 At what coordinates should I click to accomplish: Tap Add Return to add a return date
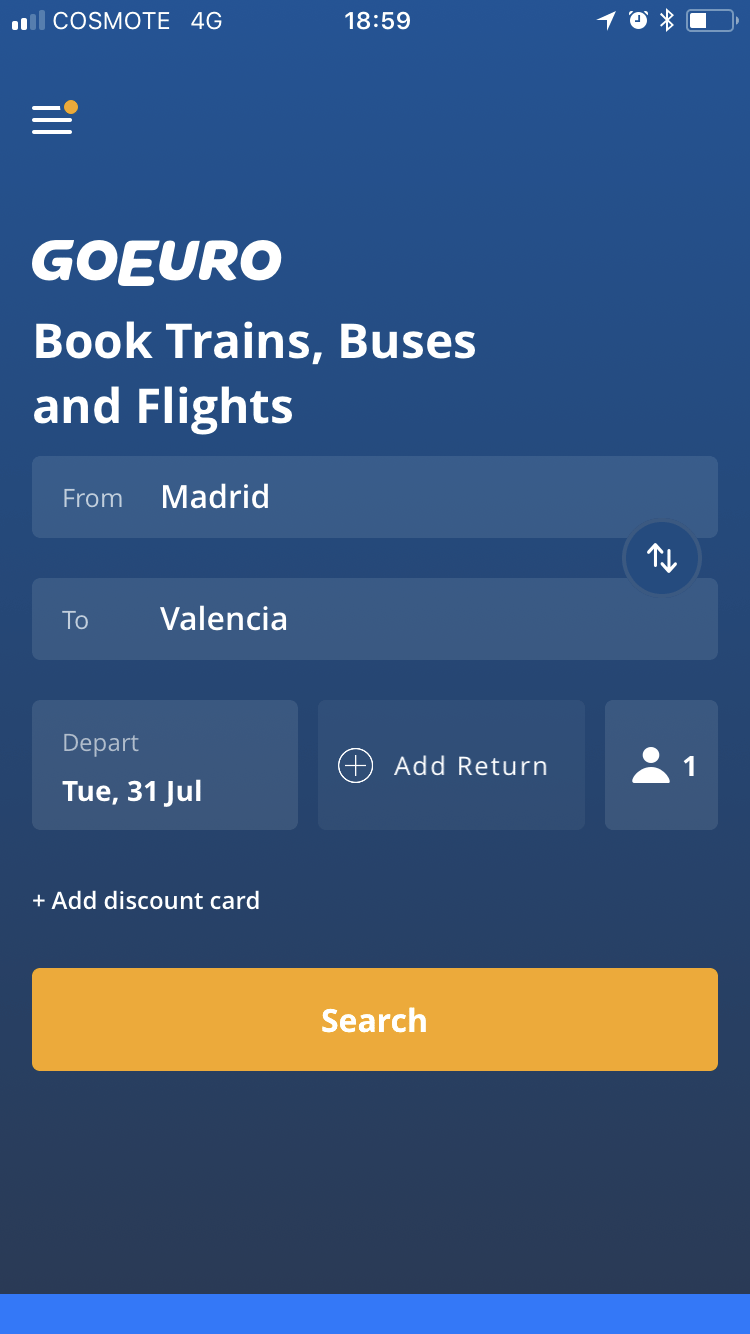(451, 765)
